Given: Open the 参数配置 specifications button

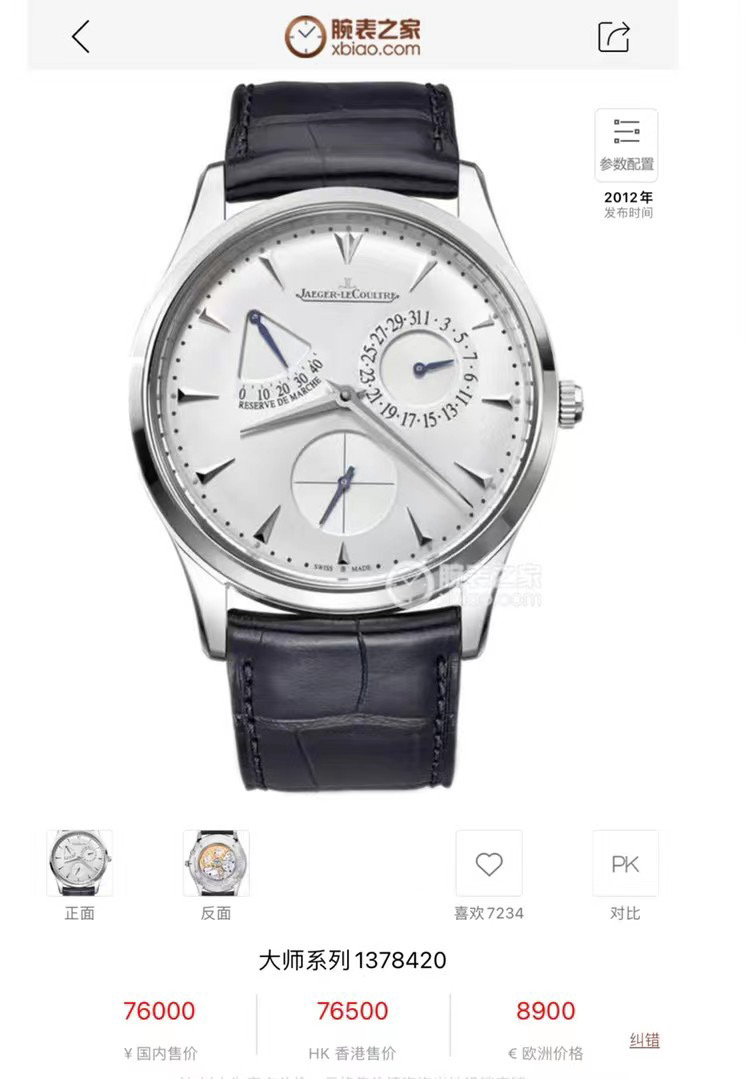Looking at the screenshot, I should [627, 144].
